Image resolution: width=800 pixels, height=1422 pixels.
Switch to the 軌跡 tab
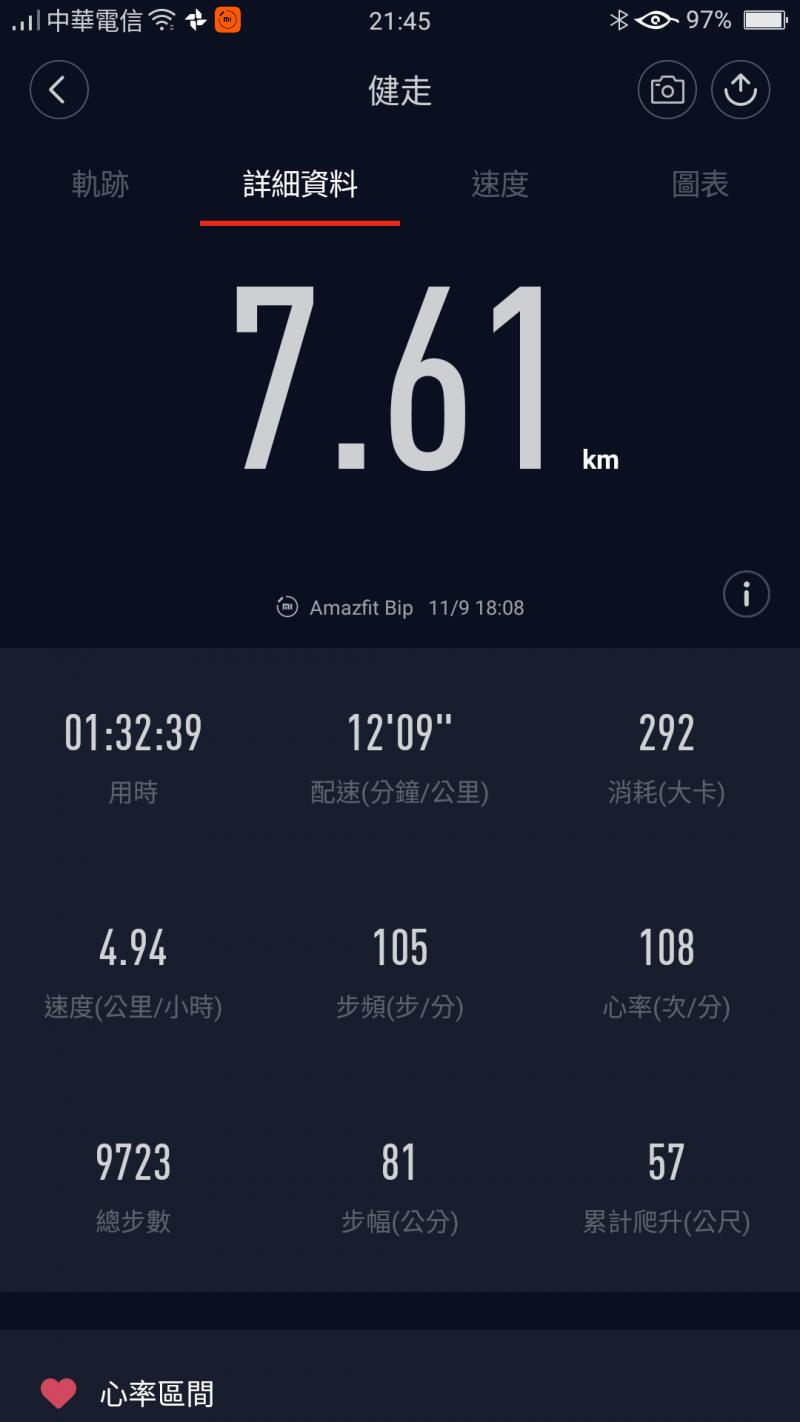coord(100,185)
